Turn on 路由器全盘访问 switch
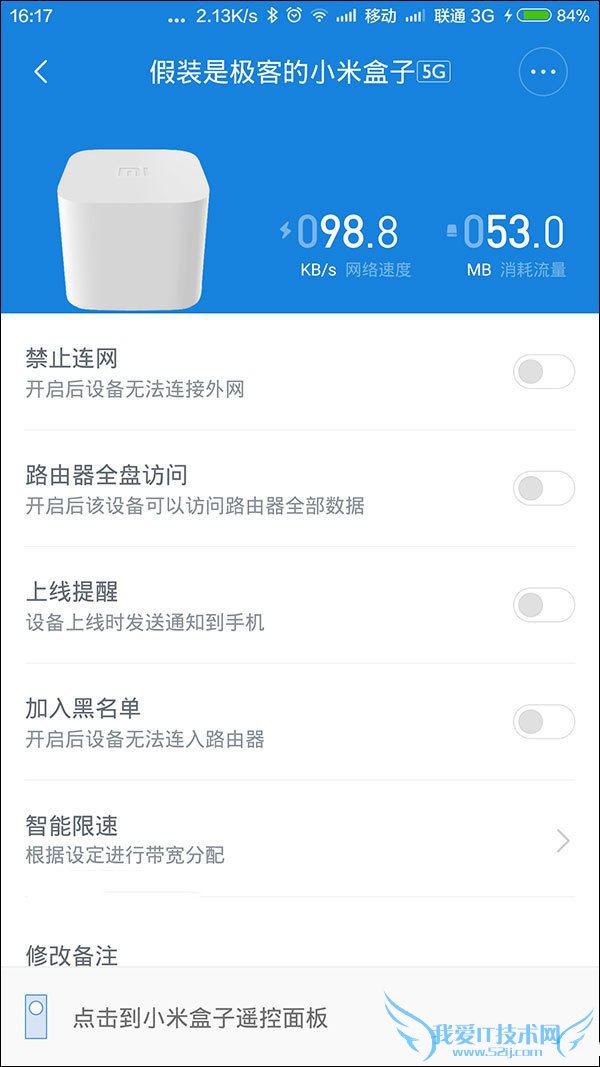 pos(543,488)
